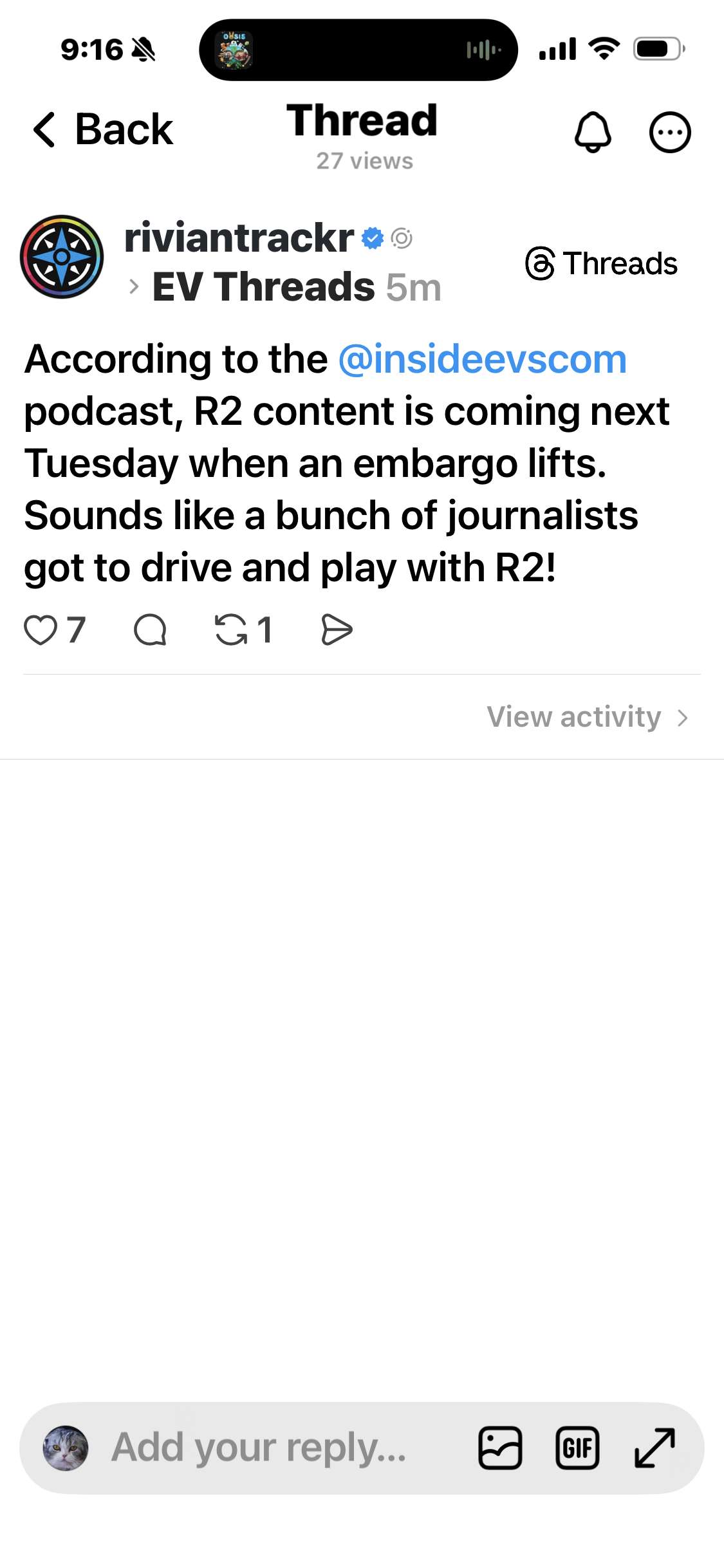Screen dimensions: 724x1568
Task: Add a GIF to the reply
Action: coord(577,1448)
